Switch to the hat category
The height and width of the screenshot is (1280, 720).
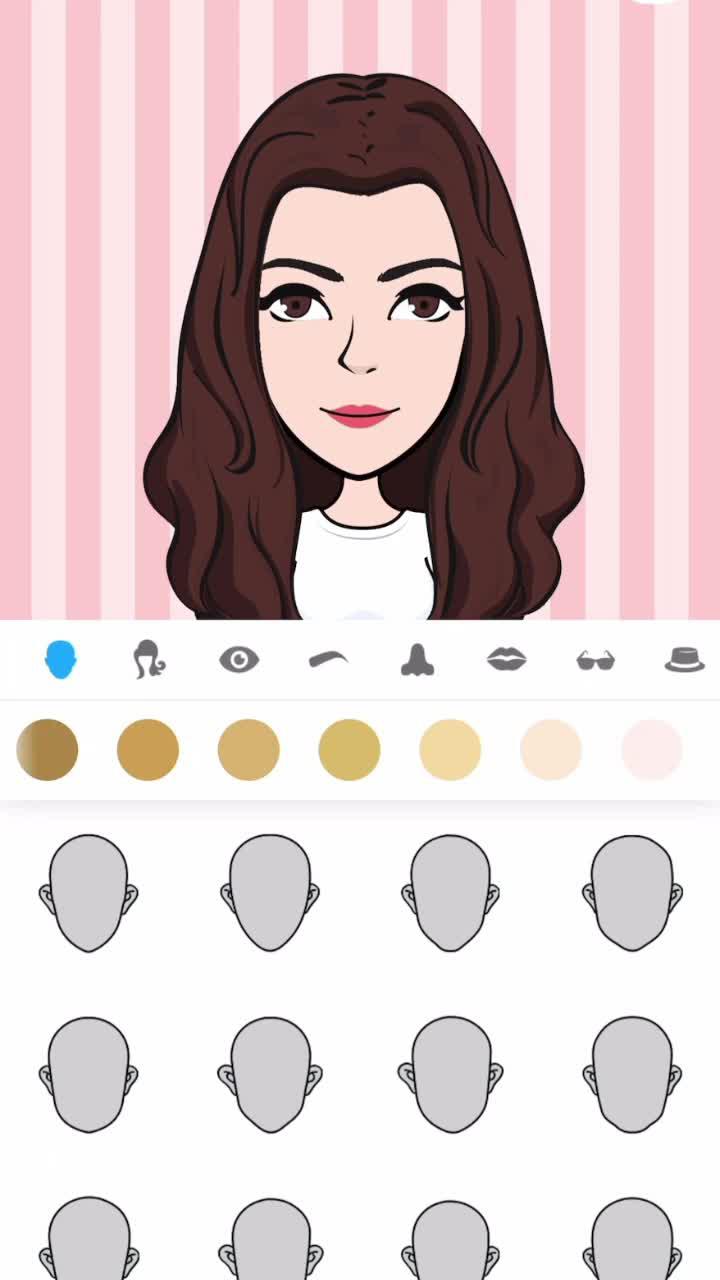click(684, 660)
